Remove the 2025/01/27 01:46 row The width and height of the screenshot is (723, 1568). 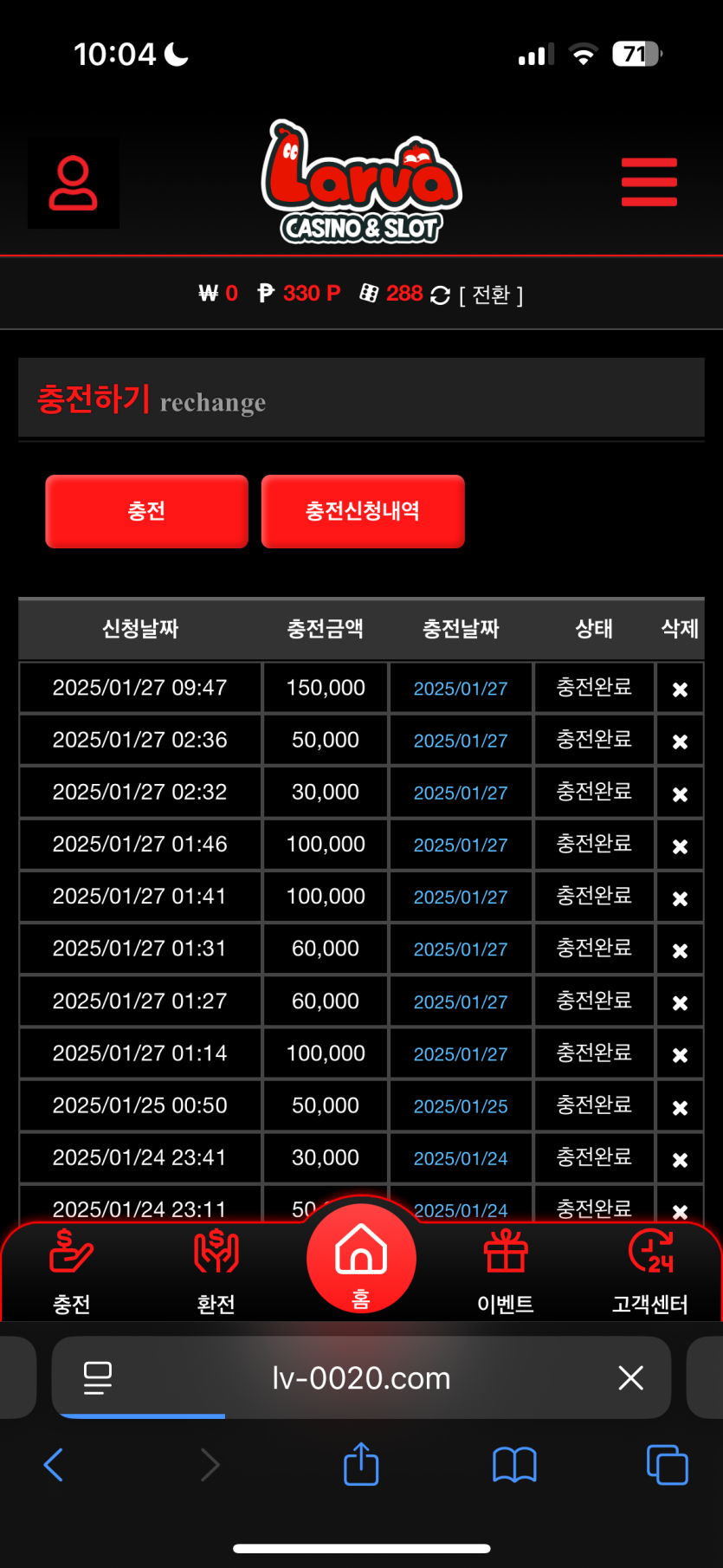coord(680,846)
